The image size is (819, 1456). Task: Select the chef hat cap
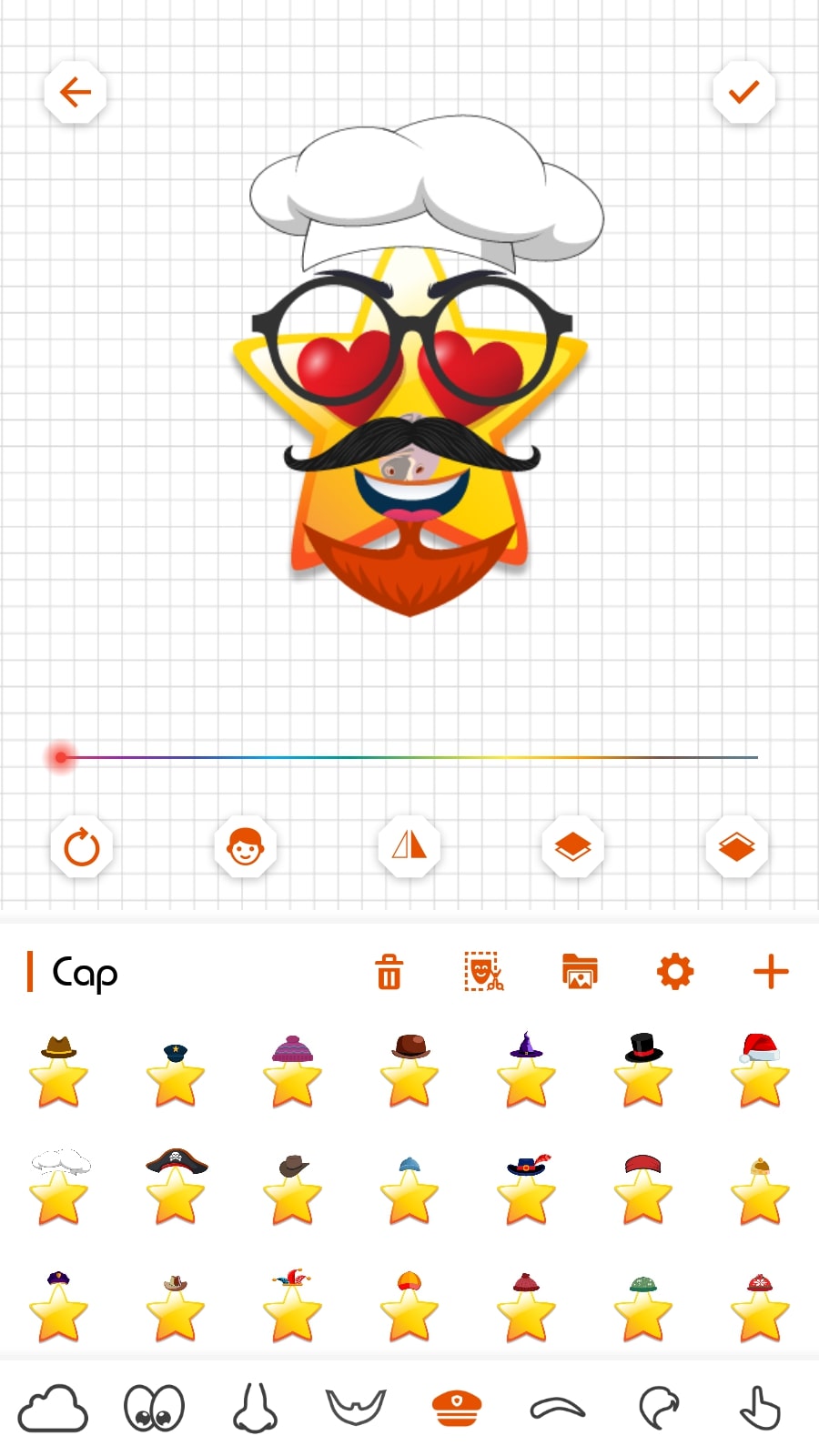point(59,1187)
